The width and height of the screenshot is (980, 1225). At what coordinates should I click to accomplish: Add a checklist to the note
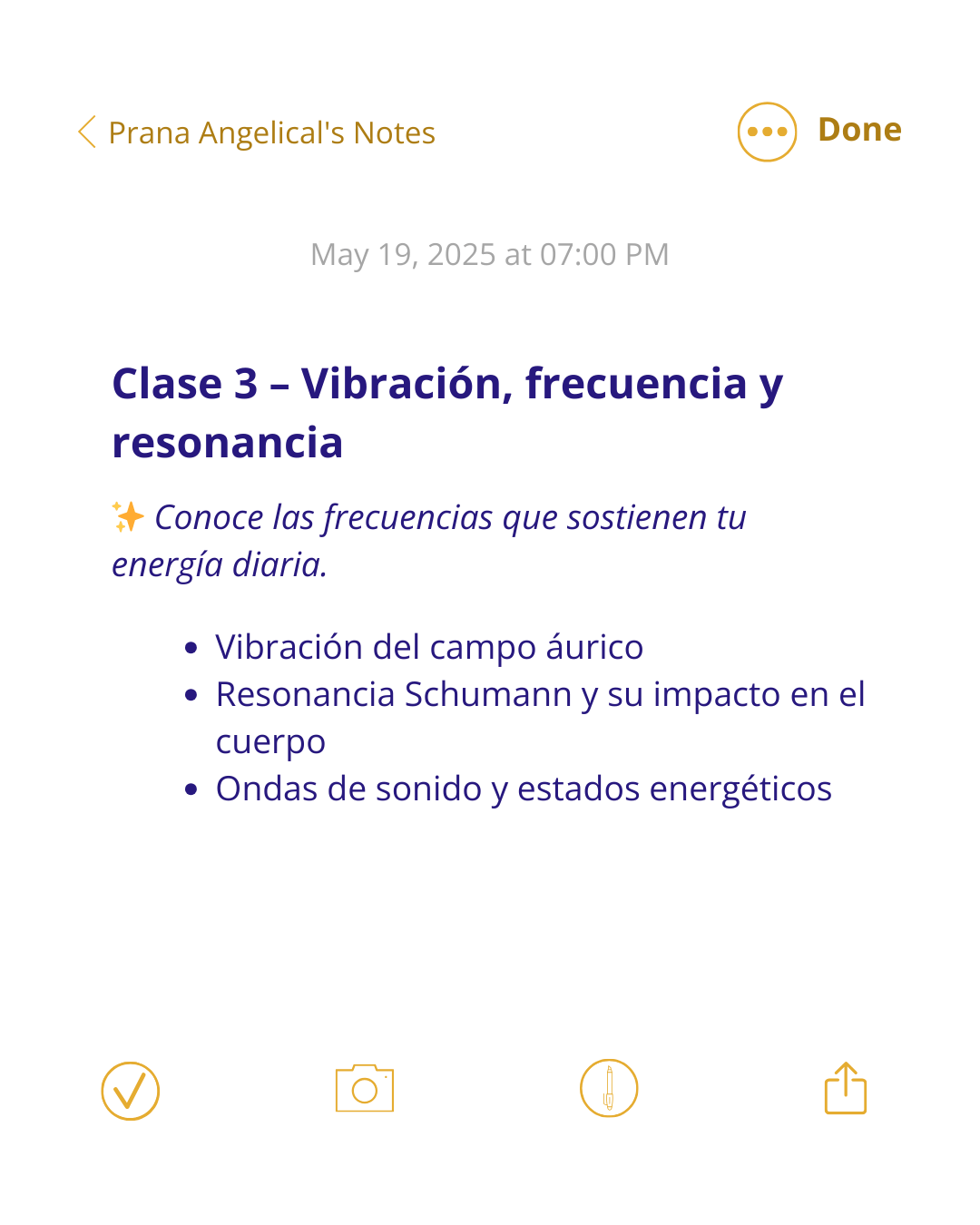coord(130,1091)
